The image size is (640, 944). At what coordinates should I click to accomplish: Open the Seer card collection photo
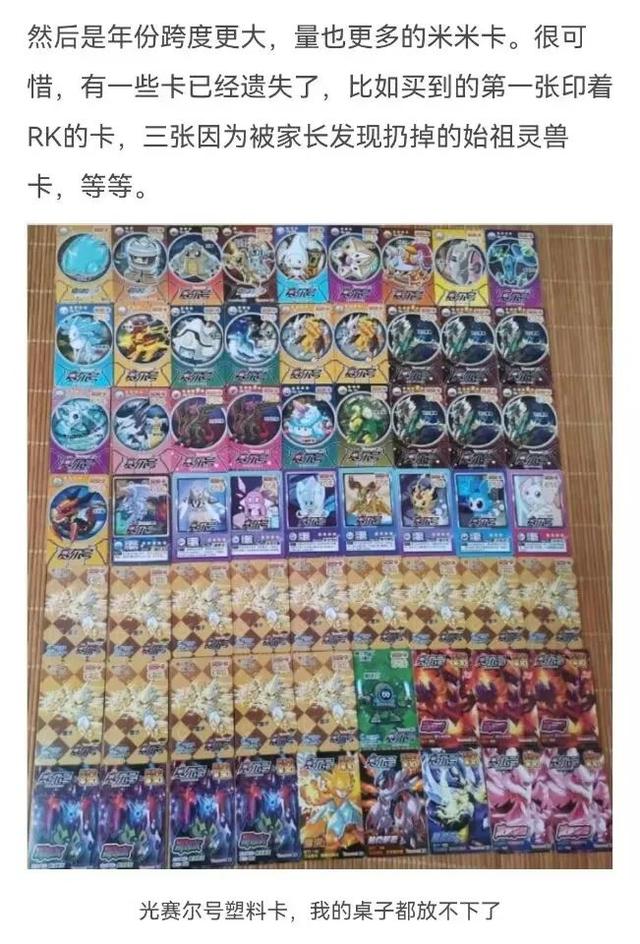coord(319,546)
